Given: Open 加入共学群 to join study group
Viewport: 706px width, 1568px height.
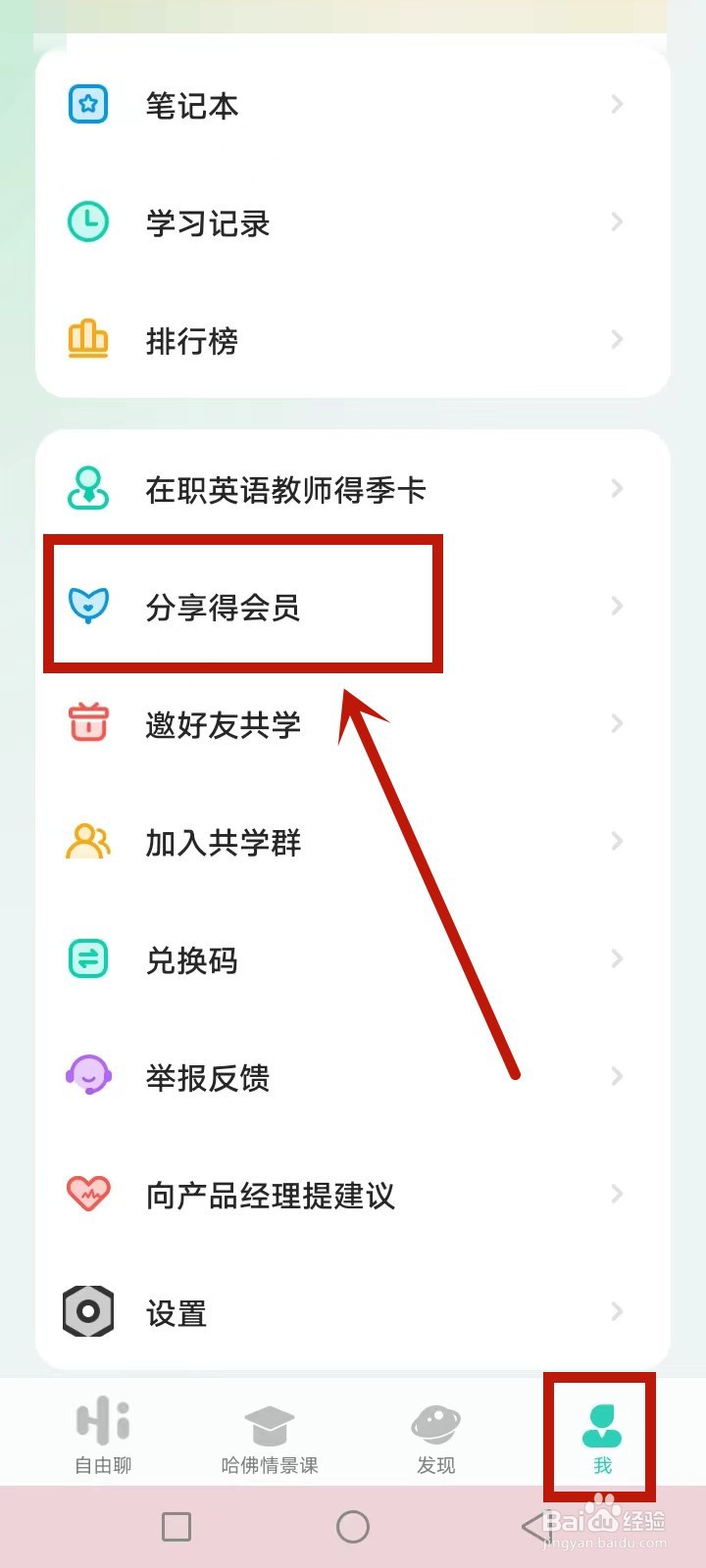Looking at the screenshot, I should (222, 841).
